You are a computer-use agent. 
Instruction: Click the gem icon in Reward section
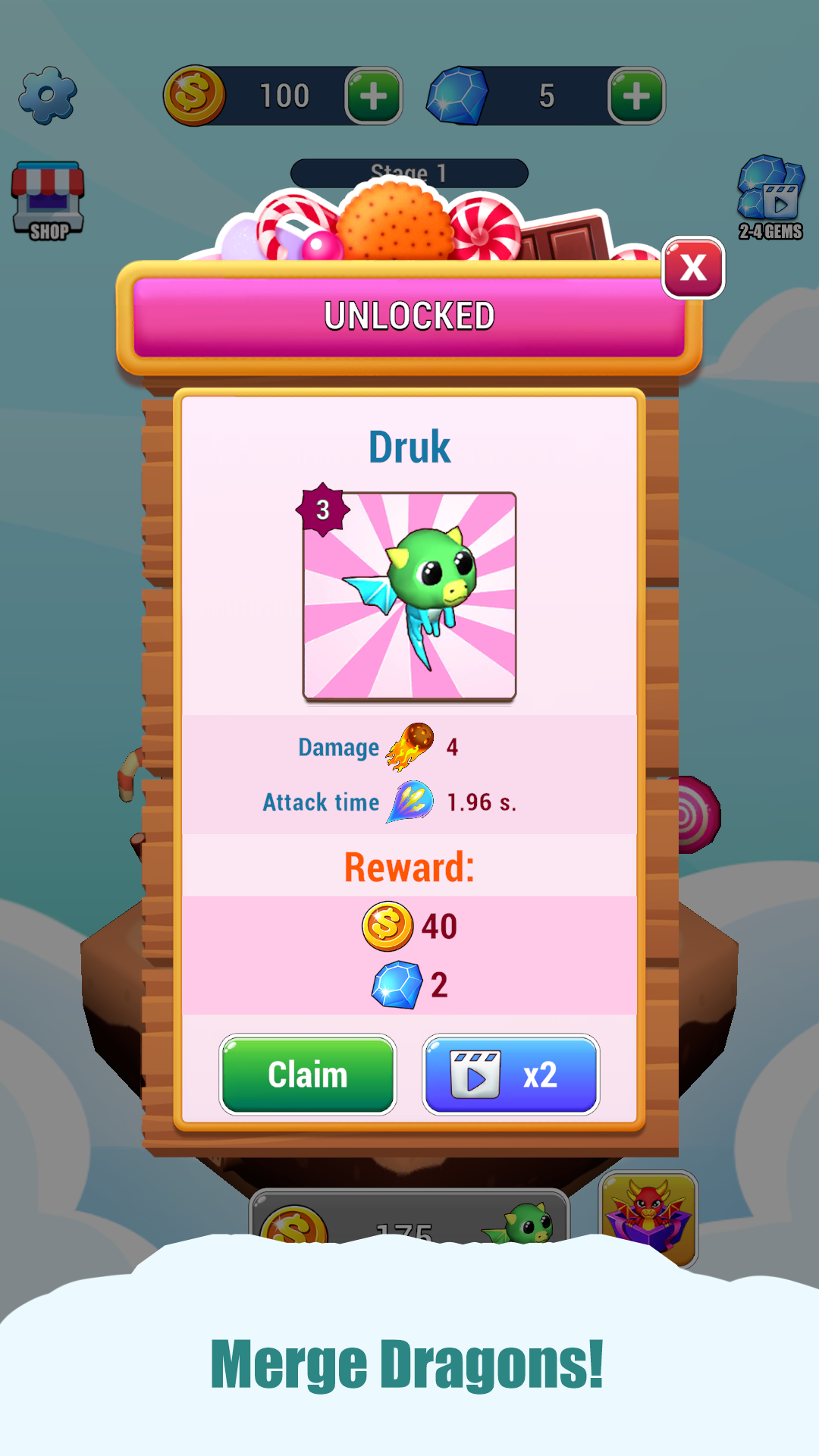[x=399, y=982]
